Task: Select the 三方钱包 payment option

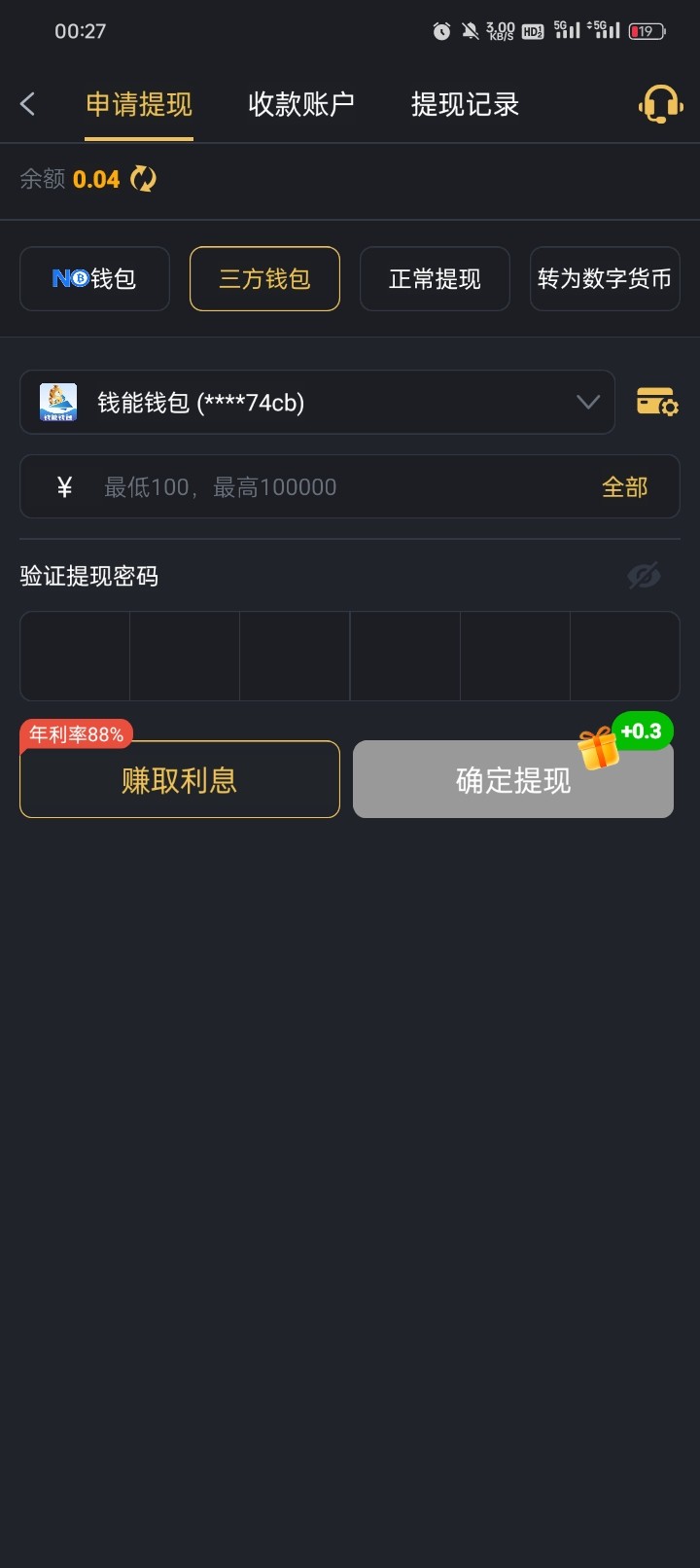Action: (x=264, y=278)
